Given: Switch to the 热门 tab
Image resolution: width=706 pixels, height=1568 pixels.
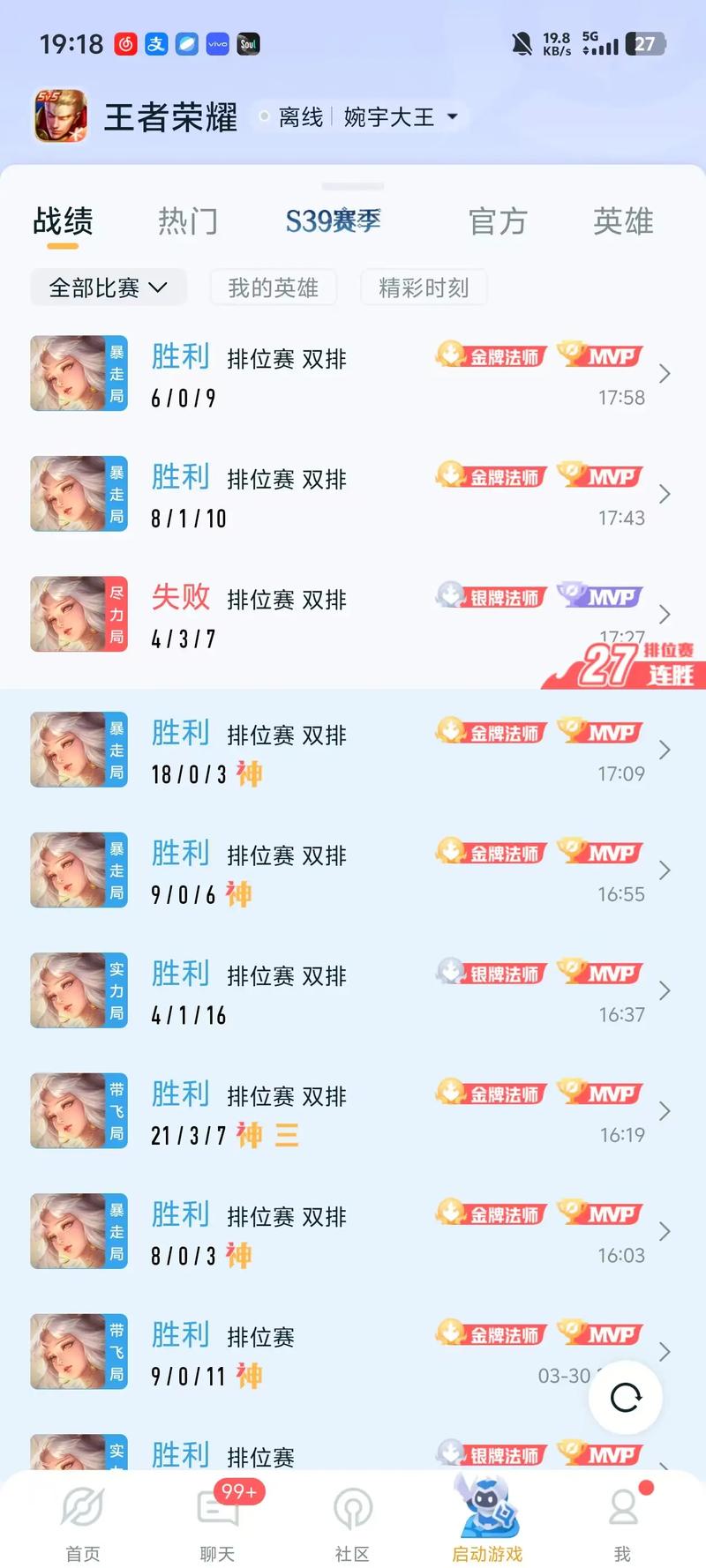Looking at the screenshot, I should coord(188,220).
